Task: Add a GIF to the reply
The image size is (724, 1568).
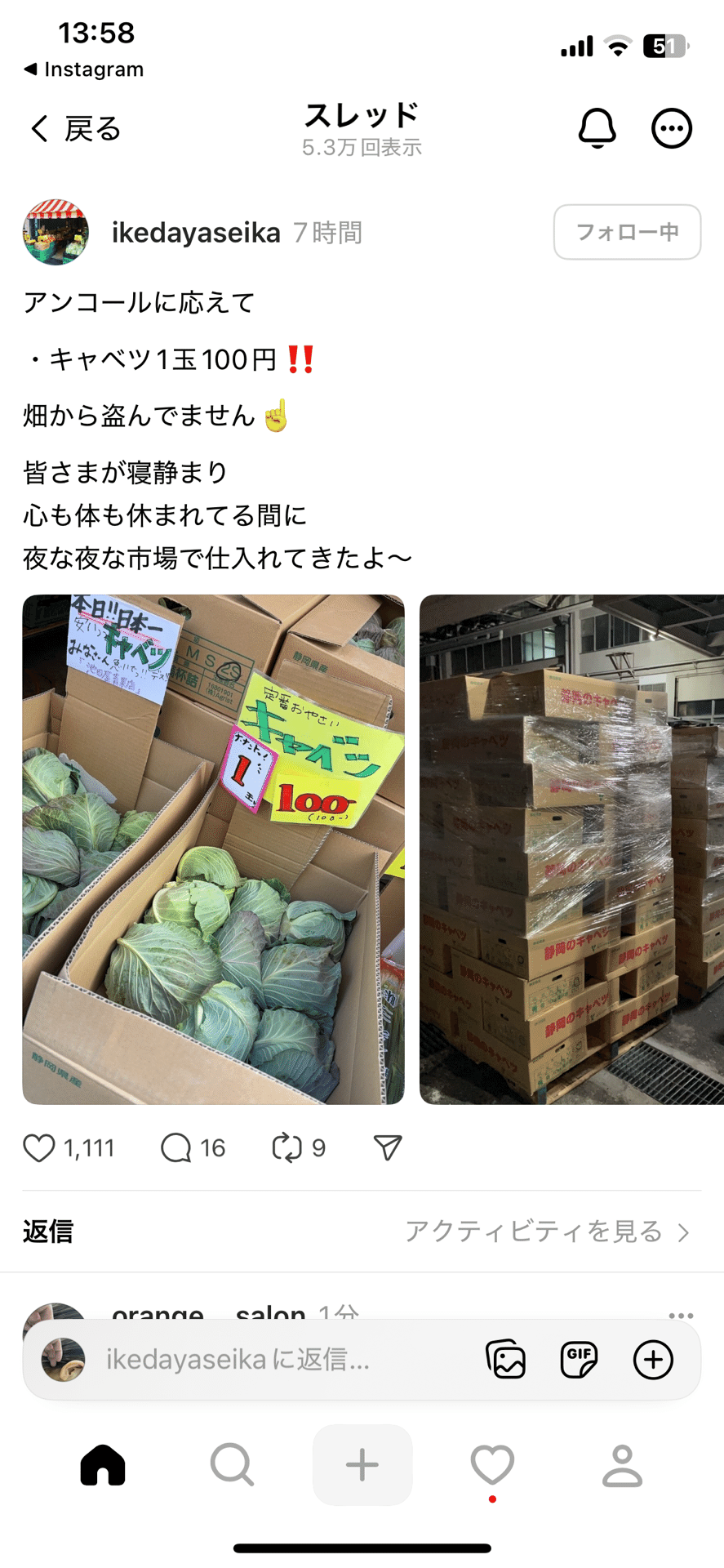Action: (x=579, y=1359)
